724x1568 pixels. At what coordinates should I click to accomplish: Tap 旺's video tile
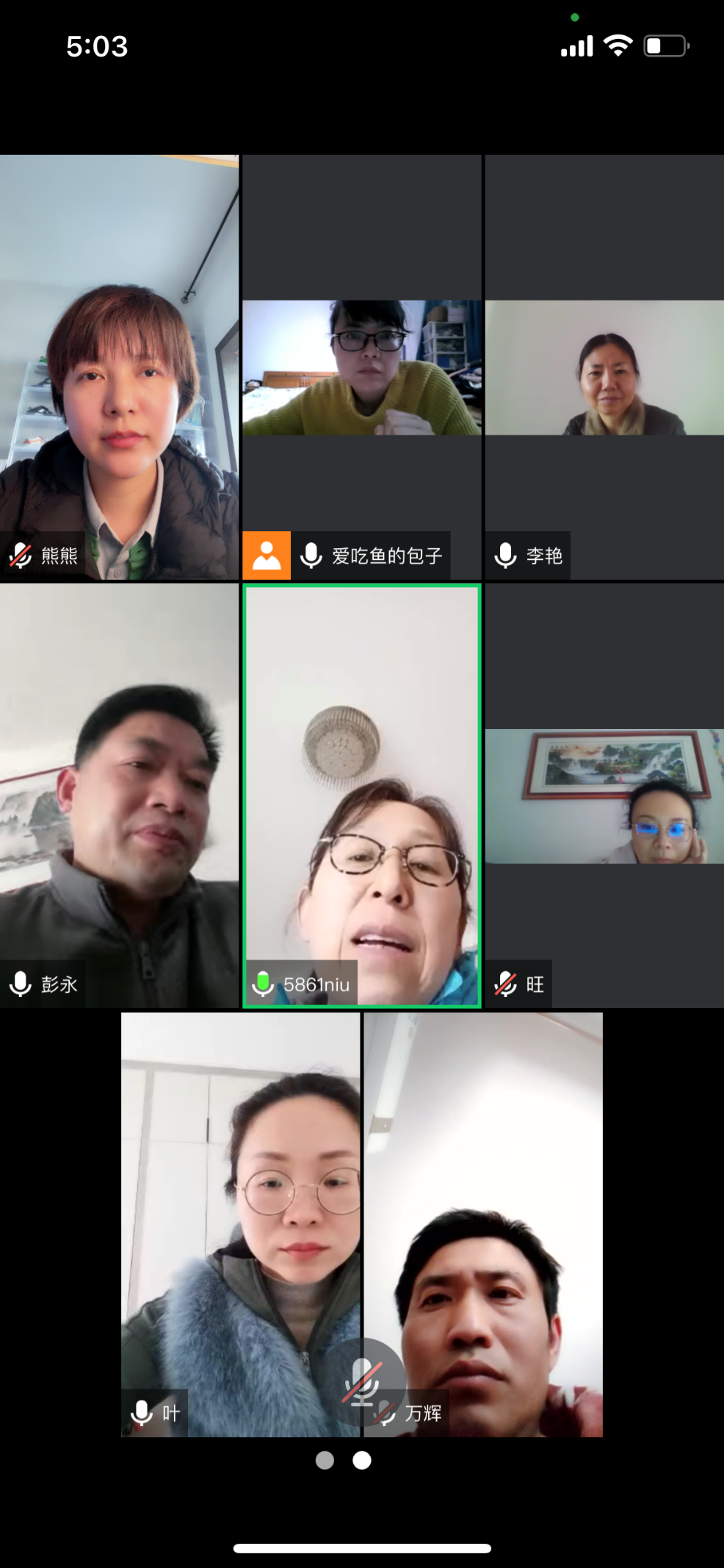pyautogui.click(x=604, y=796)
